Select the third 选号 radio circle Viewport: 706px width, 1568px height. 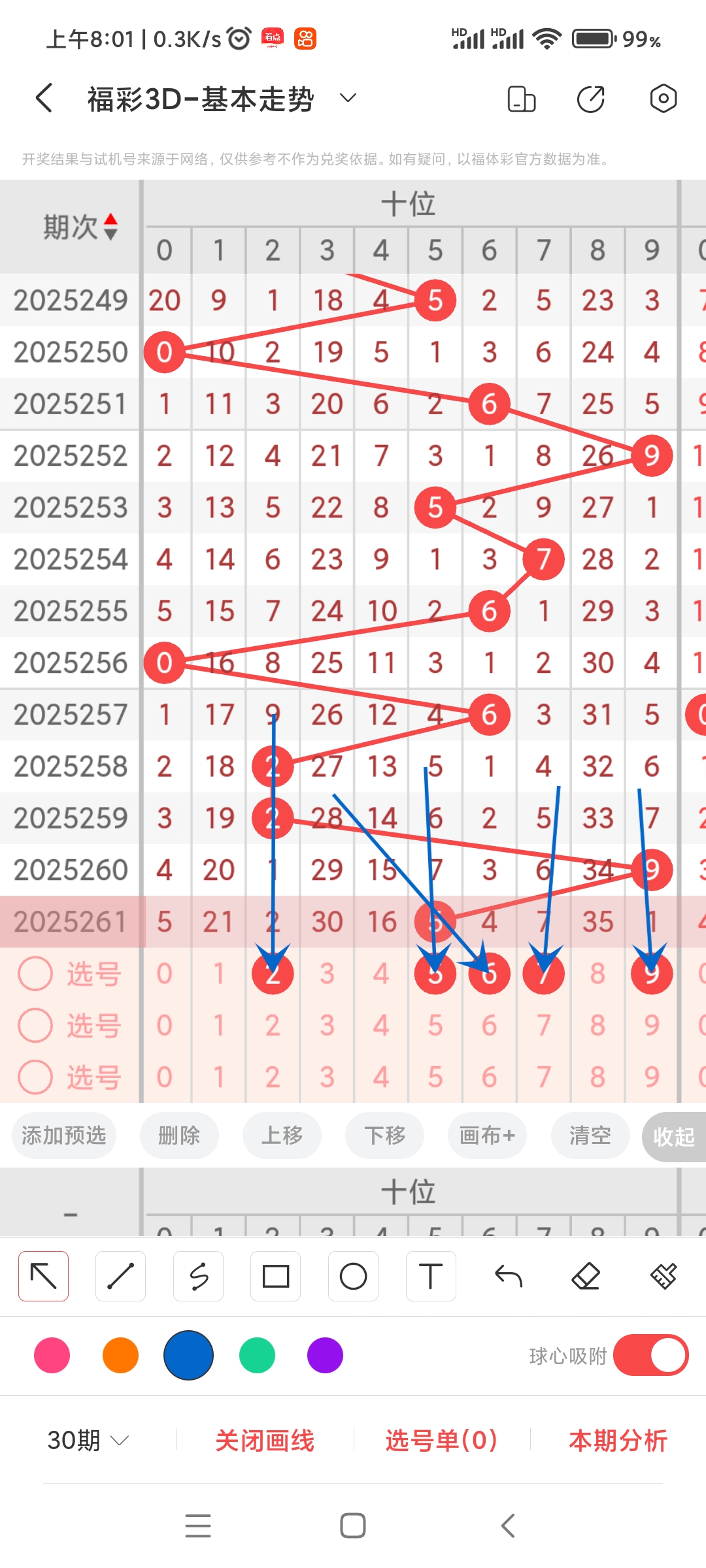(36, 1077)
